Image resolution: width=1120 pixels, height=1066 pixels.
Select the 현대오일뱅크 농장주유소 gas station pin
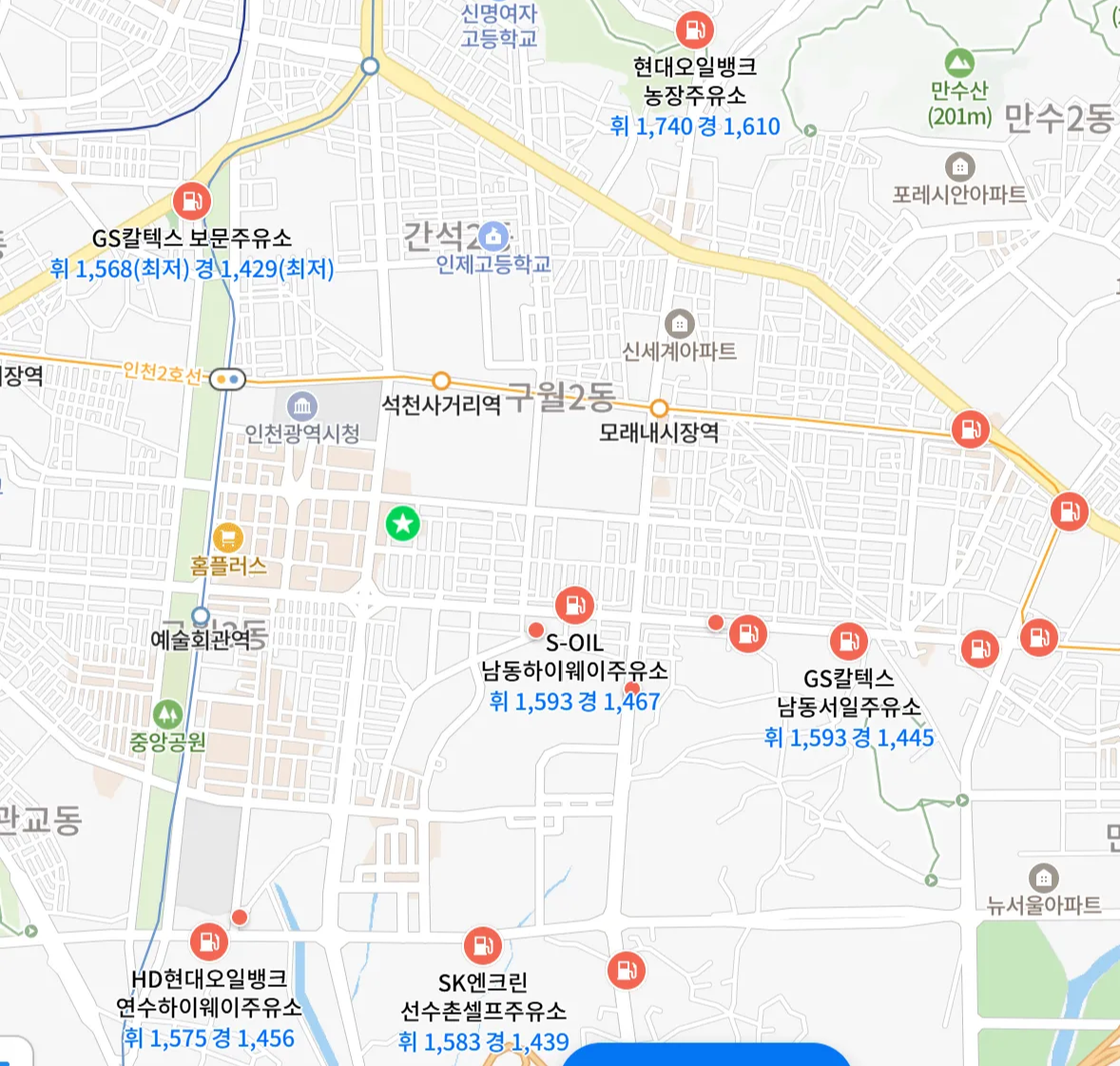point(695,30)
